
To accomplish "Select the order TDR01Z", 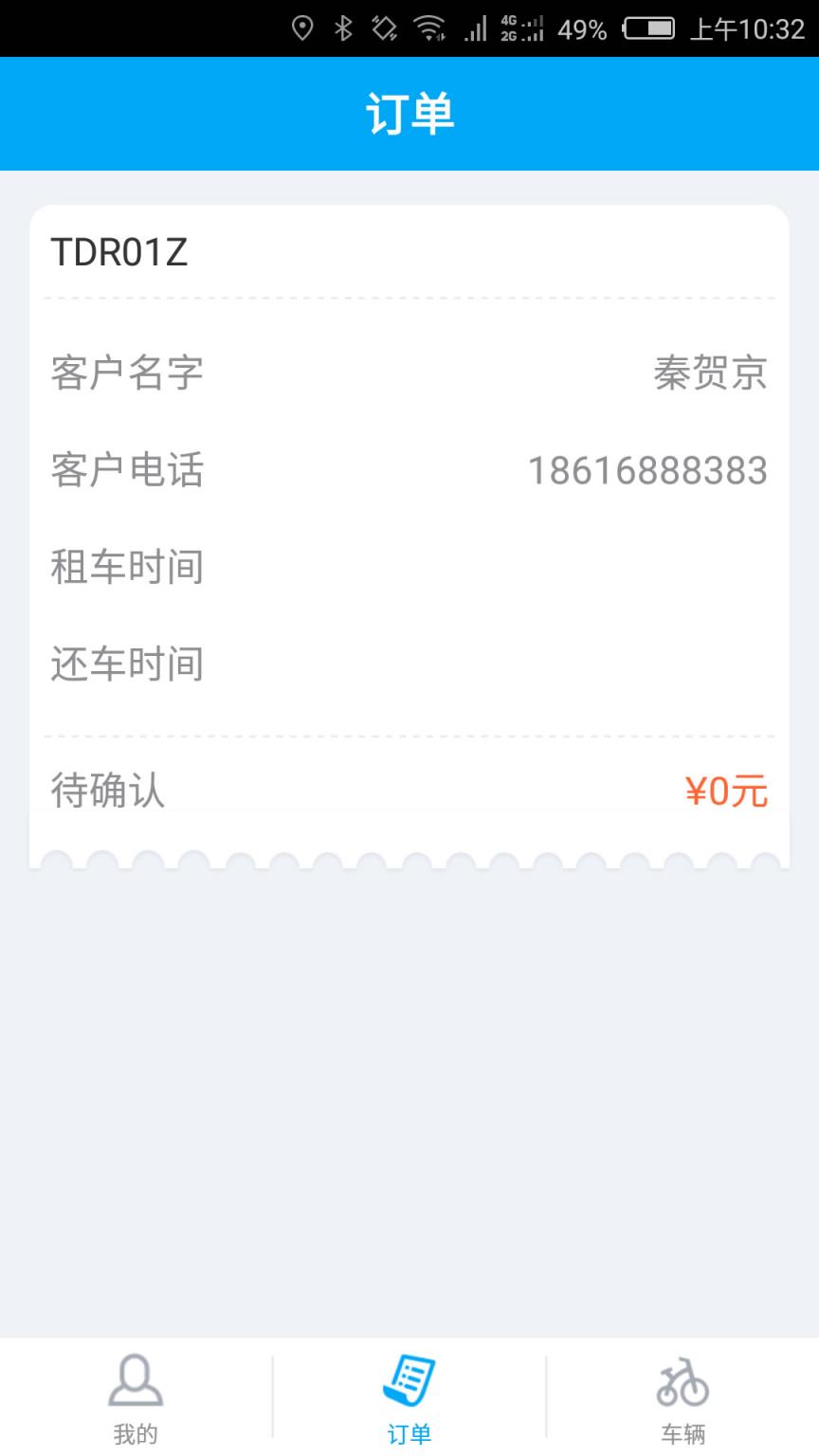I will click(121, 252).
